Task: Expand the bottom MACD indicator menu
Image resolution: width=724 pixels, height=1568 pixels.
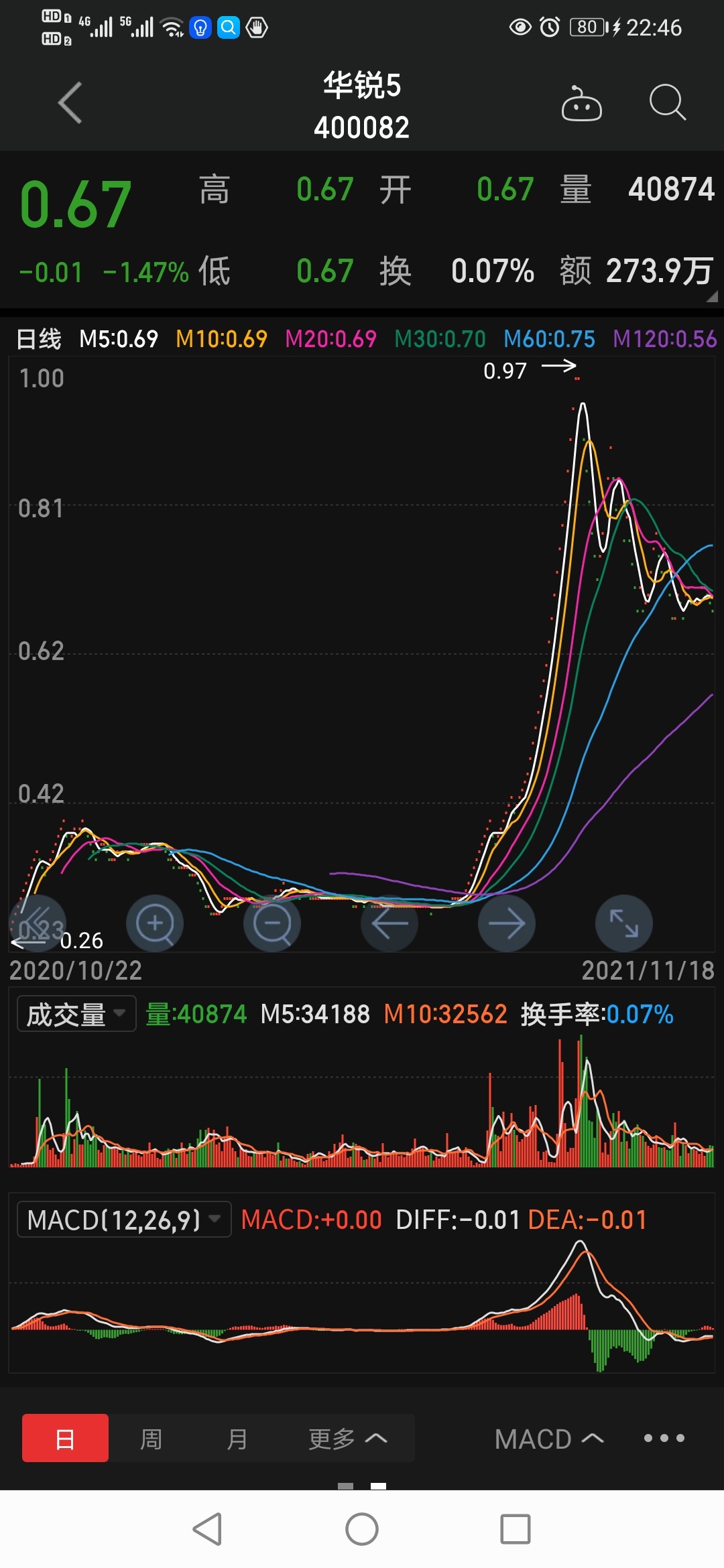Action: 549,1439
